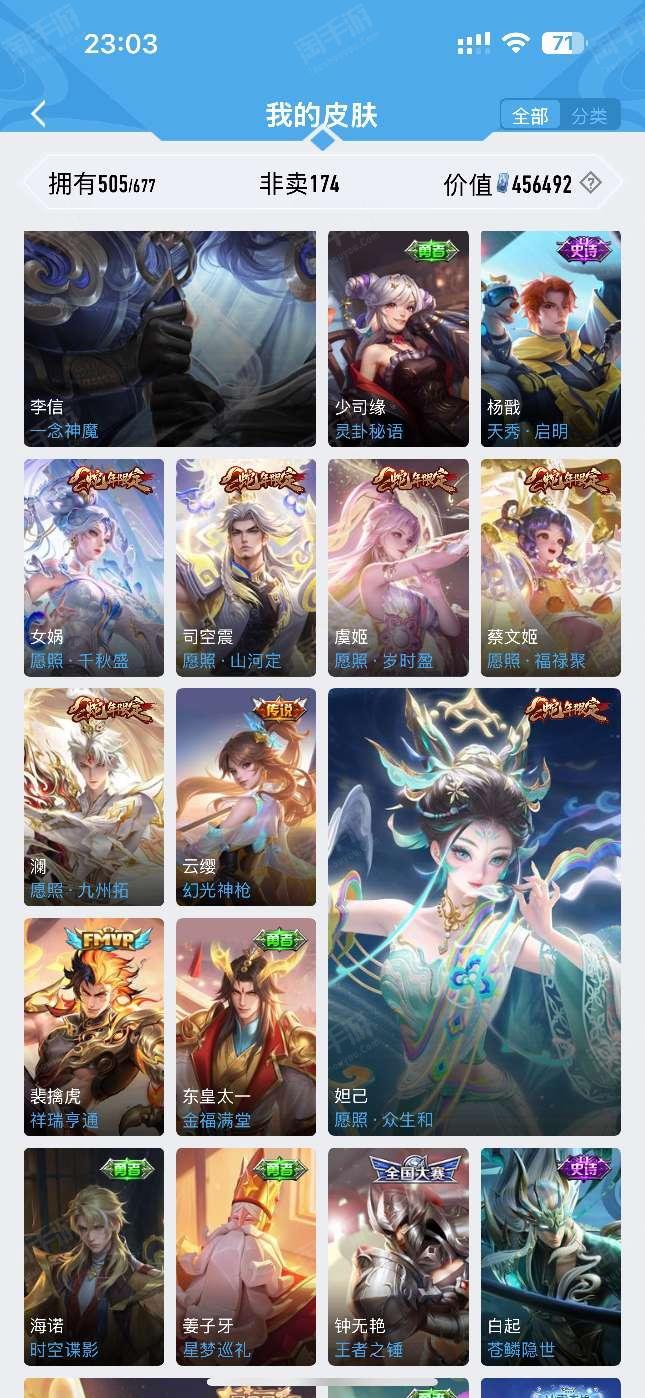
Task: Tap the 白起 苍鳞隐世 skin card
Action: pyautogui.click(x=550, y=1256)
